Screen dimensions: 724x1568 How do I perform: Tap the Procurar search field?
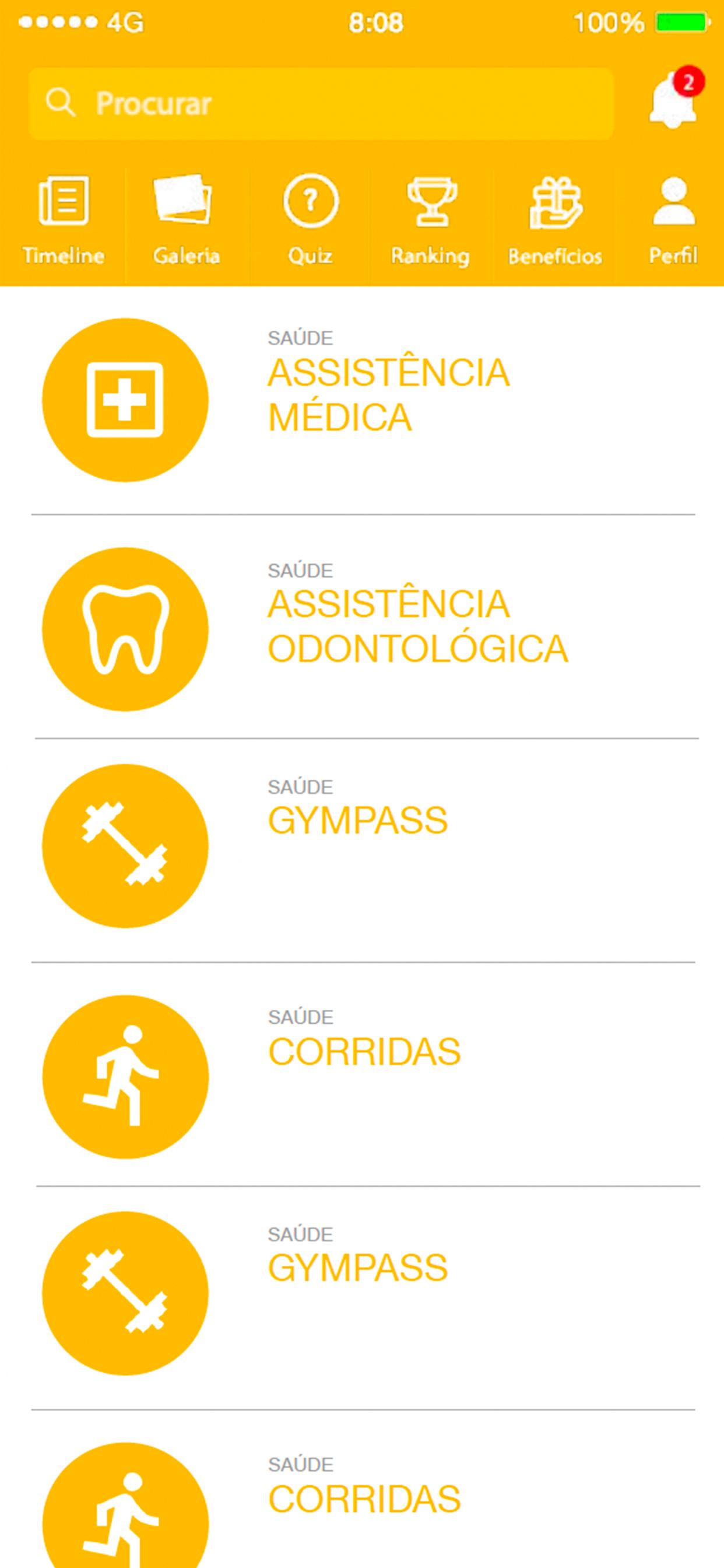pyautogui.click(x=321, y=103)
